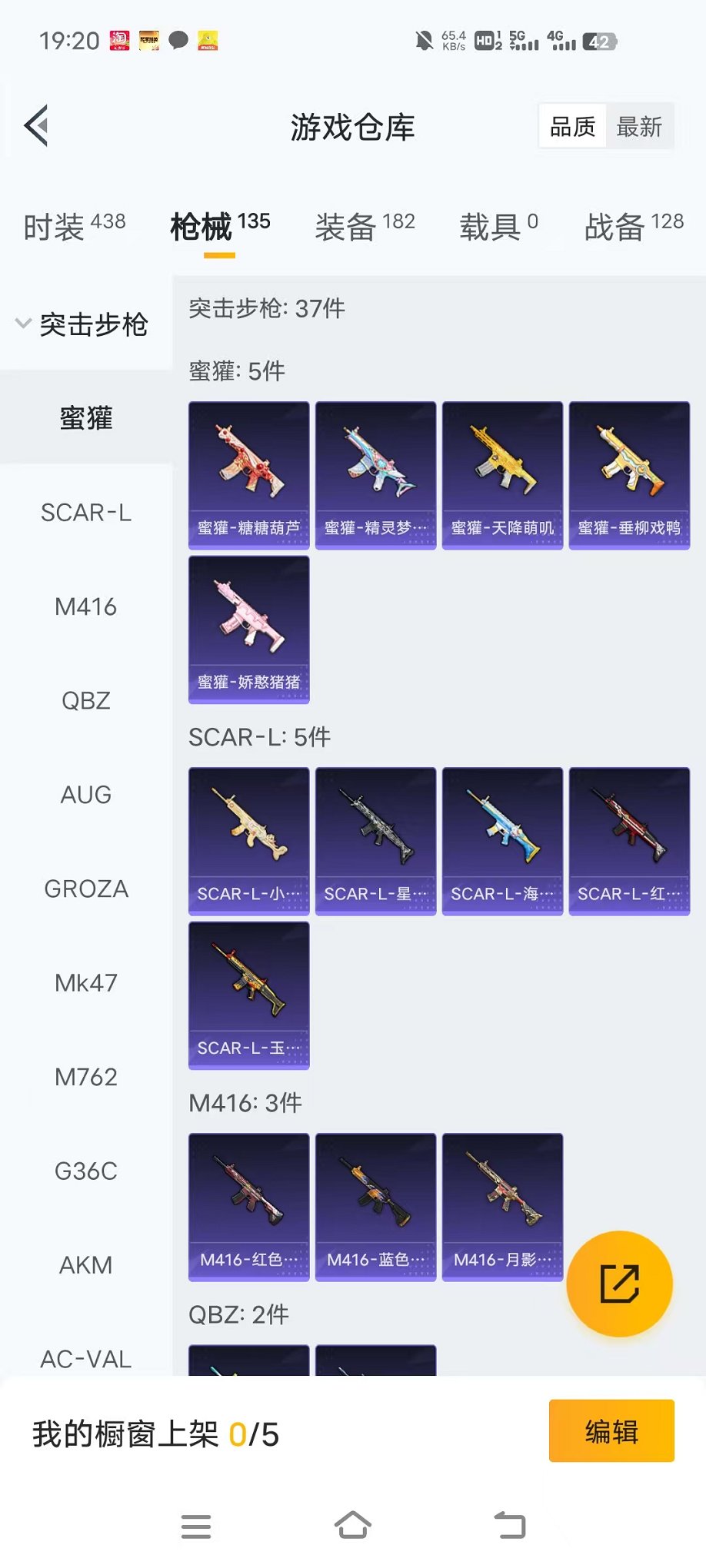
Task: Select M416 in the side list
Action: 86,607
